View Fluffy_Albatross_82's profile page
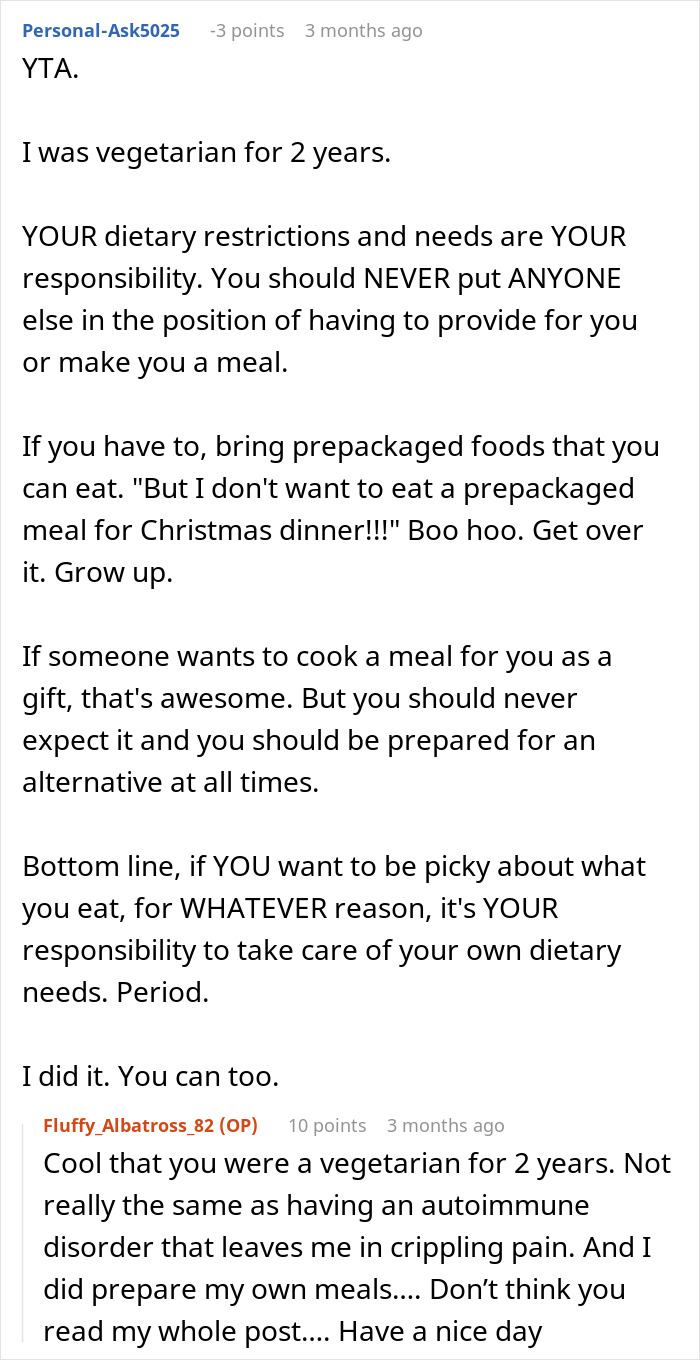Image resolution: width=700 pixels, height=1360 pixels. (129, 1125)
